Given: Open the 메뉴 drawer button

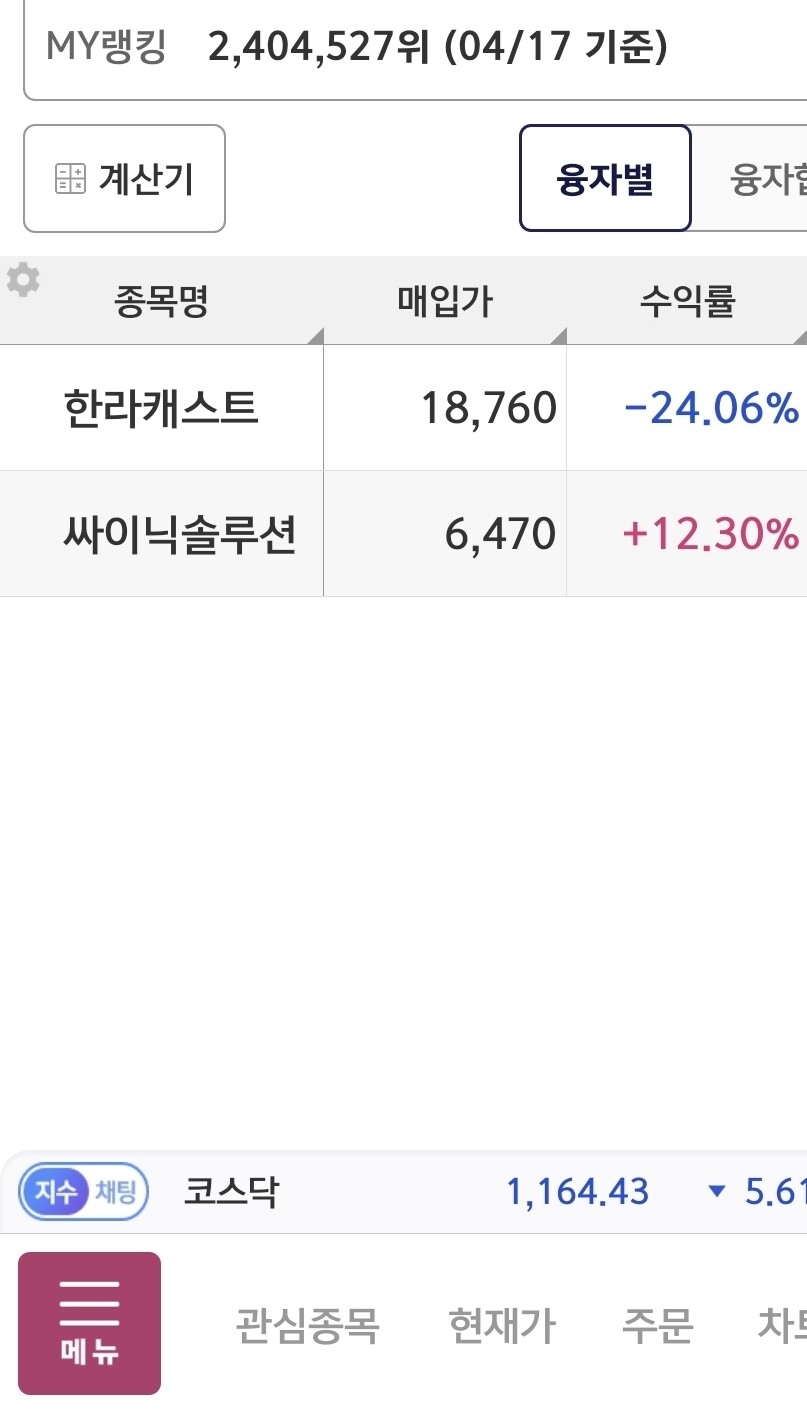Looking at the screenshot, I should point(89,1323).
